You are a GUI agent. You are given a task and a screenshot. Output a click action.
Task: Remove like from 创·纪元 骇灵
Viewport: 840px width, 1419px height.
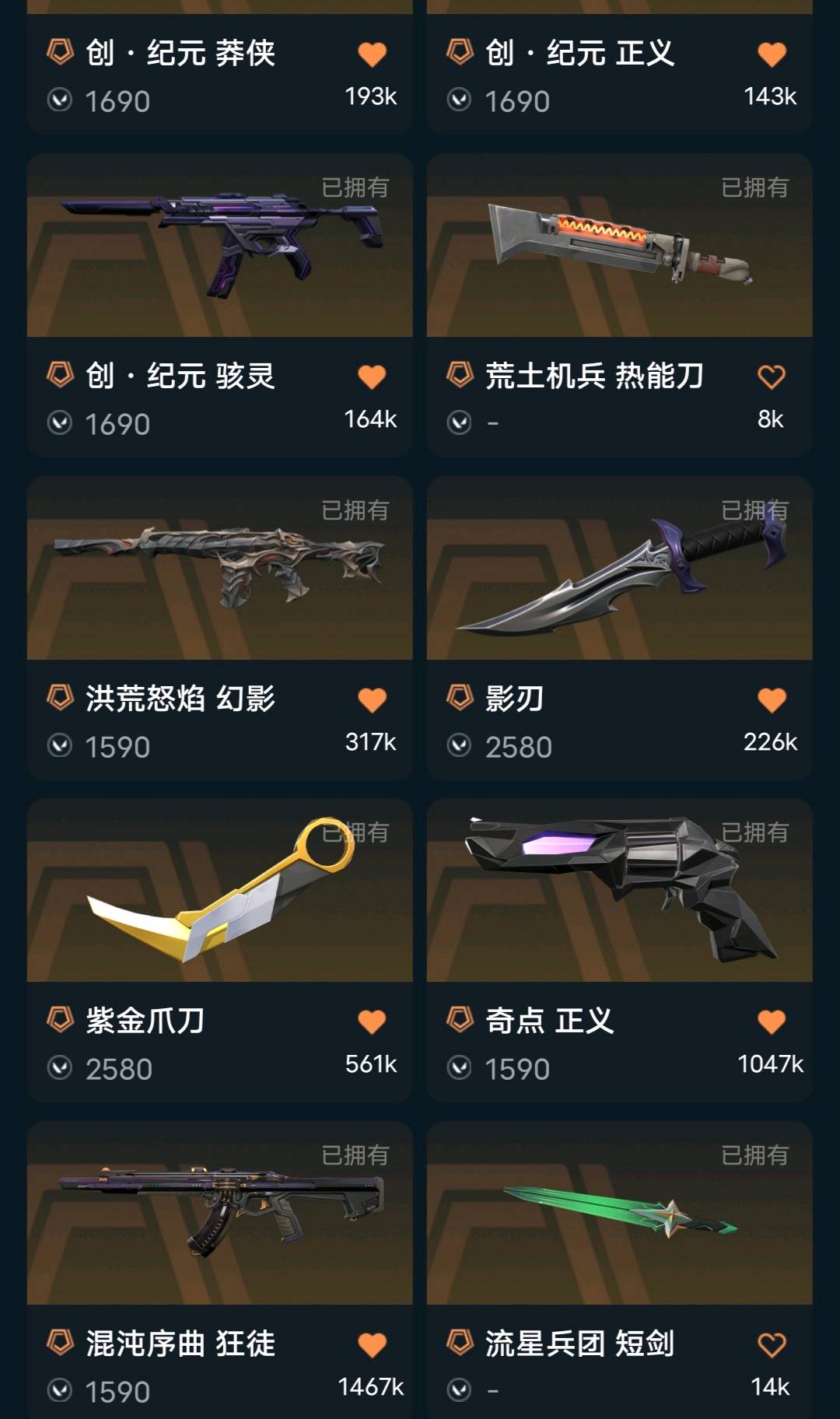pyautogui.click(x=372, y=377)
